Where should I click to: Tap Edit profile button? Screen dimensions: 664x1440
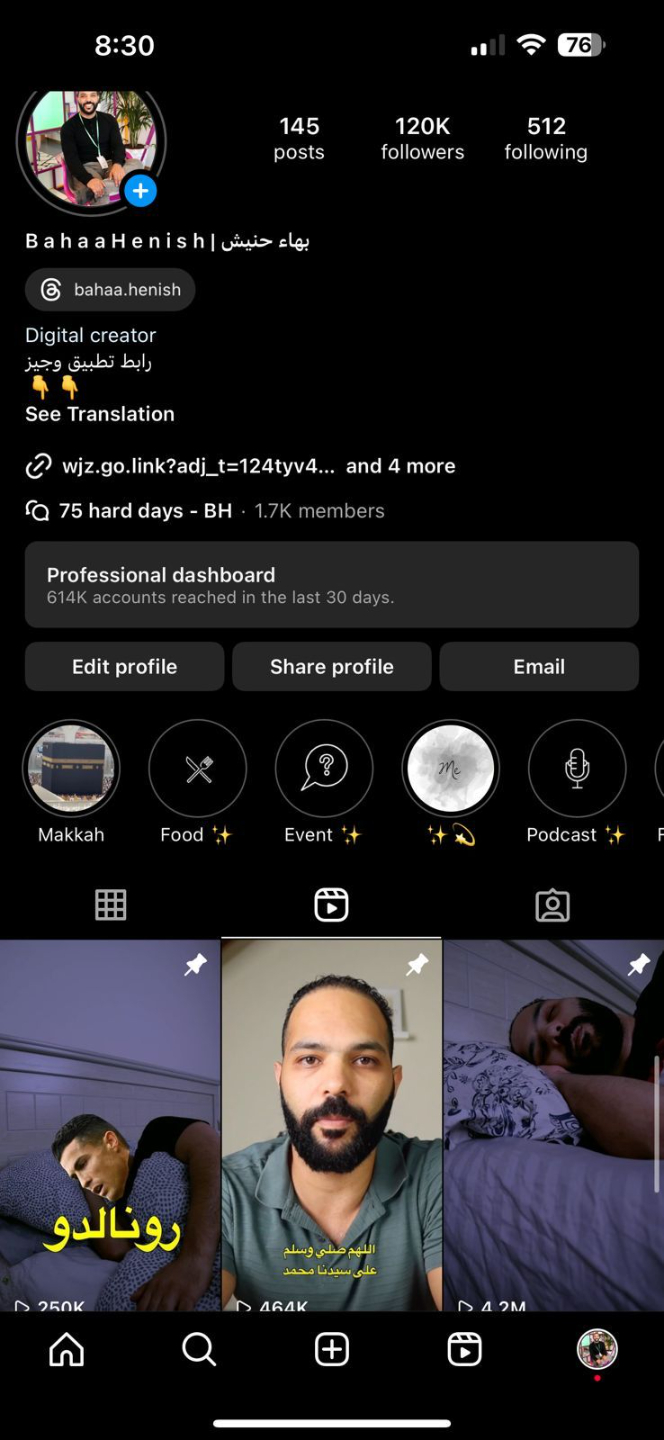click(124, 667)
